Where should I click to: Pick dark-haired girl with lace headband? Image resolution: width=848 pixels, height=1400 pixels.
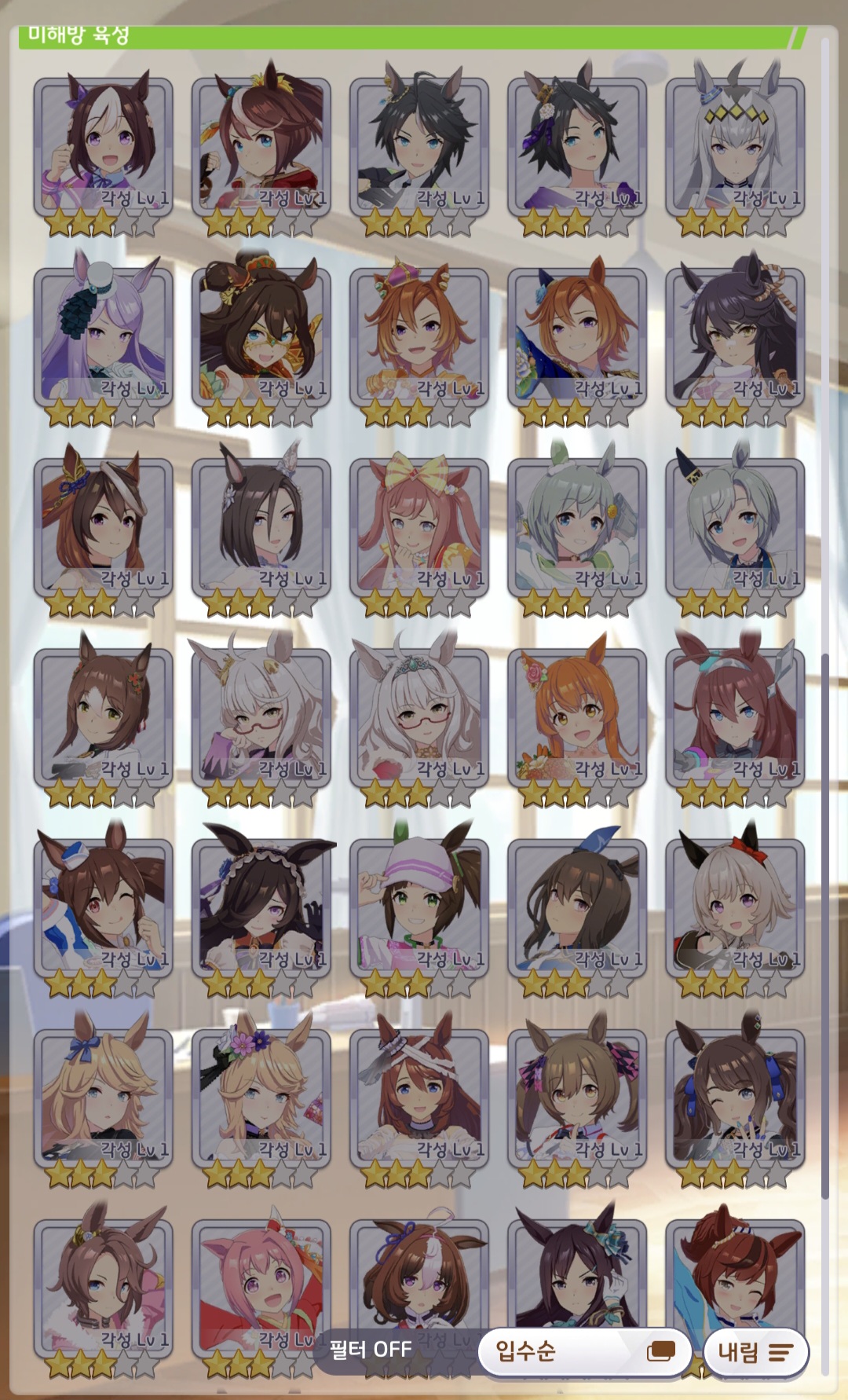[261, 908]
